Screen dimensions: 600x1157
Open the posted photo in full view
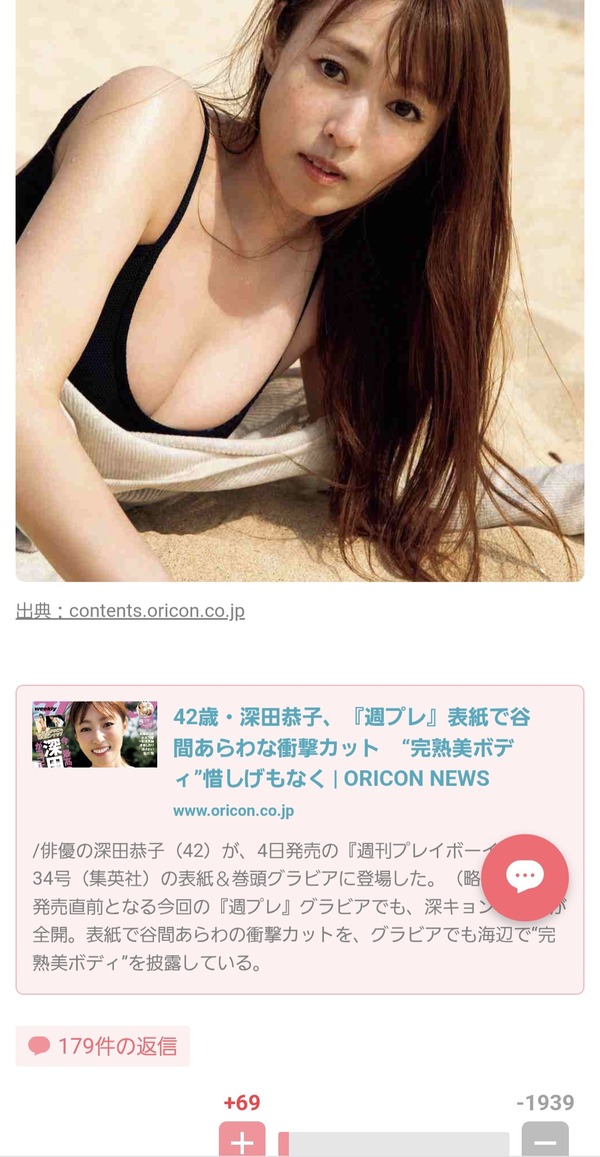point(300,290)
